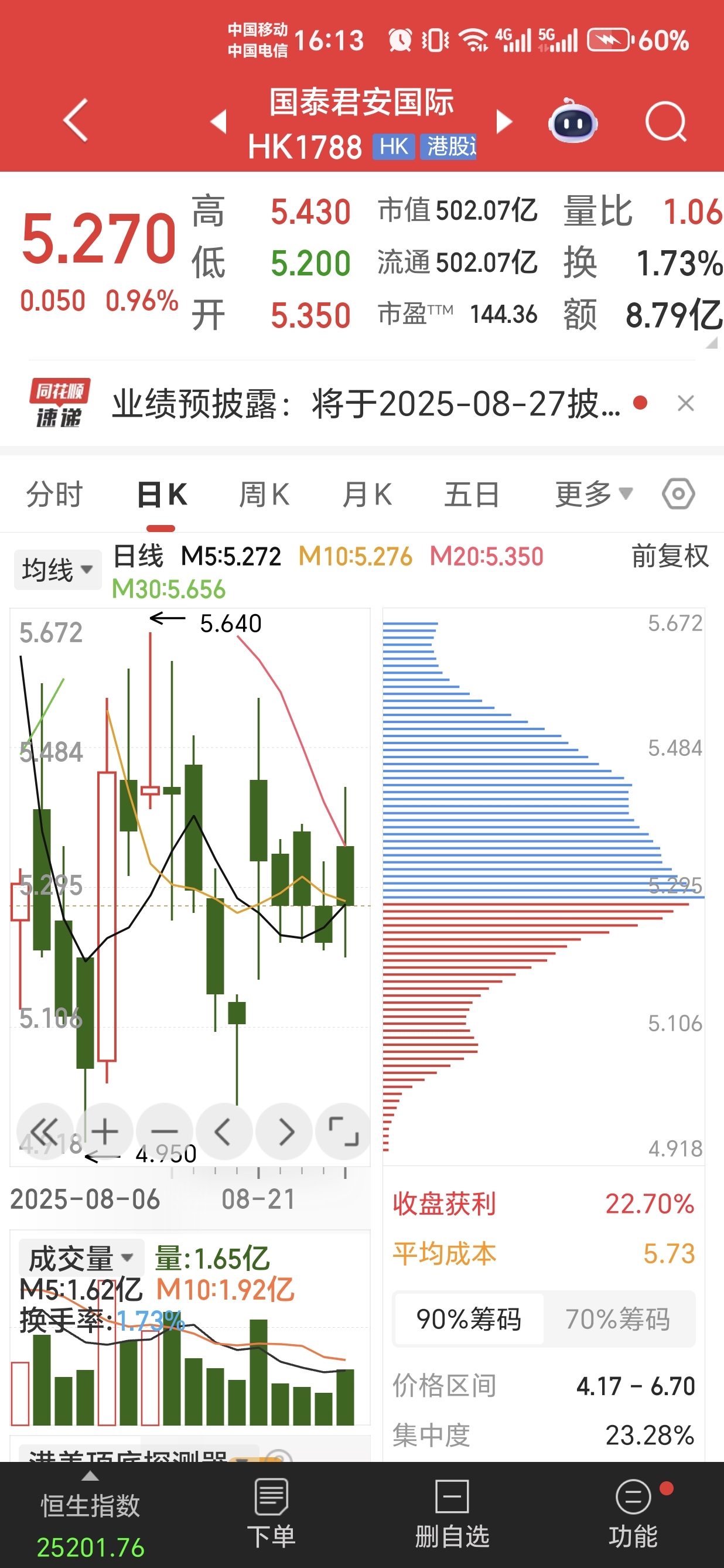Open the robot AI assistant icon
Screen dimensions: 724x1568
coord(572,121)
